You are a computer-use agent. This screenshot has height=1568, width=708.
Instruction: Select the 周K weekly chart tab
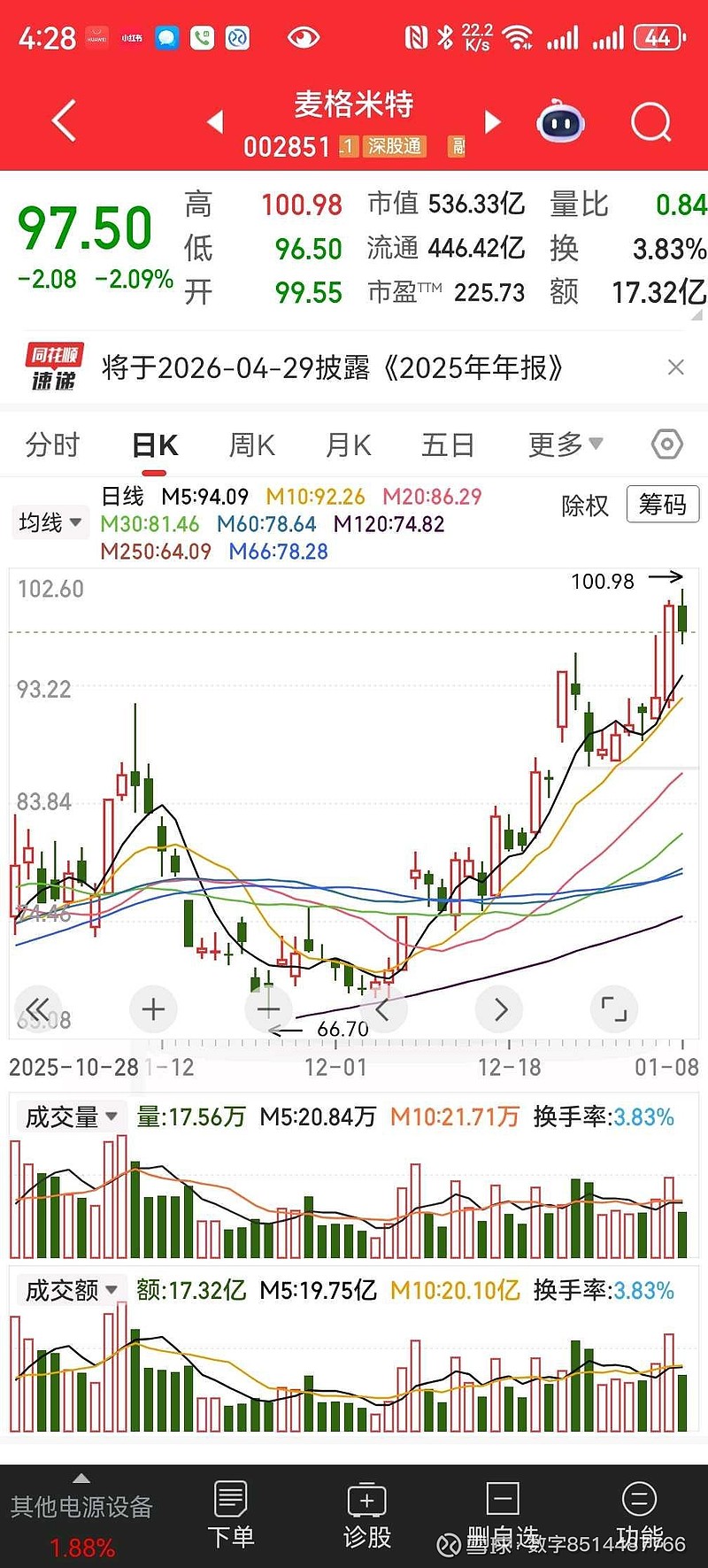tap(251, 444)
